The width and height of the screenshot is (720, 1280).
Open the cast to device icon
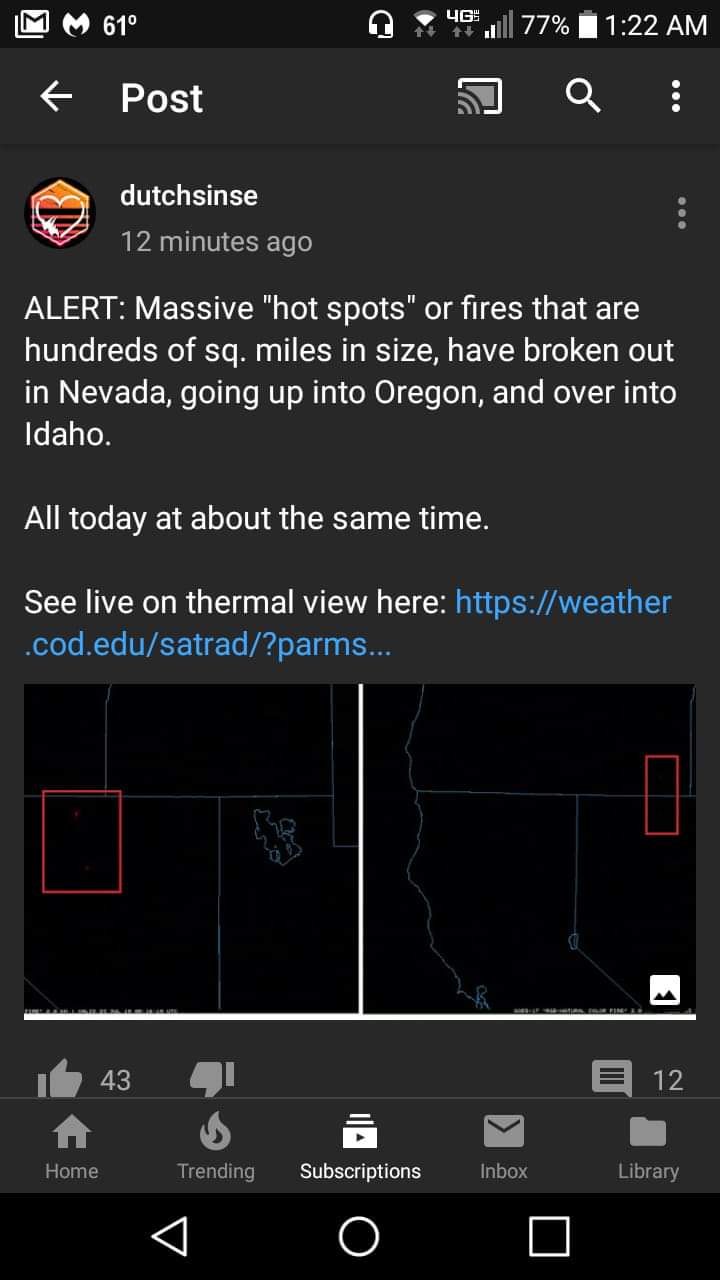479,97
